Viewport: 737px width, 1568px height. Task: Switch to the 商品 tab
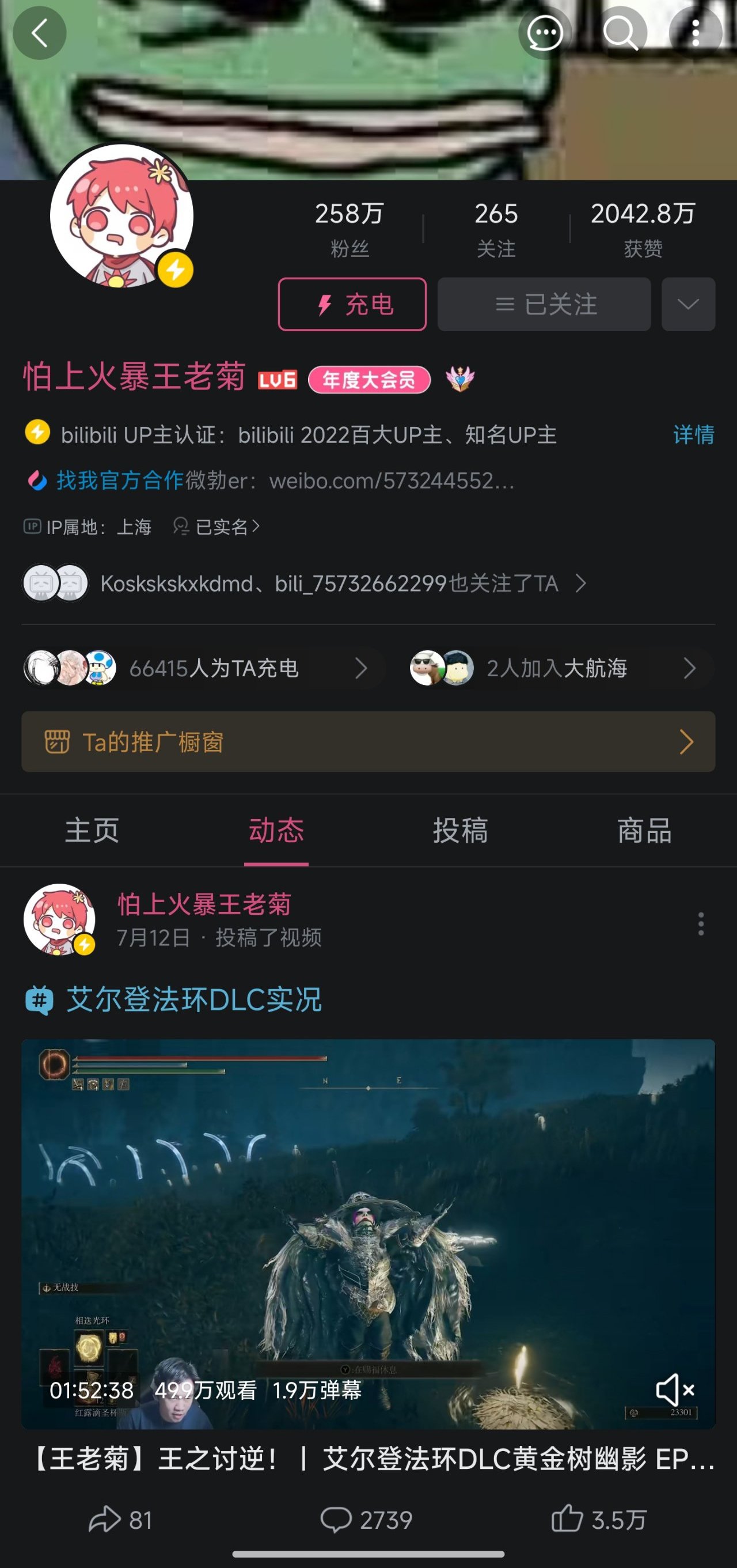(x=644, y=831)
